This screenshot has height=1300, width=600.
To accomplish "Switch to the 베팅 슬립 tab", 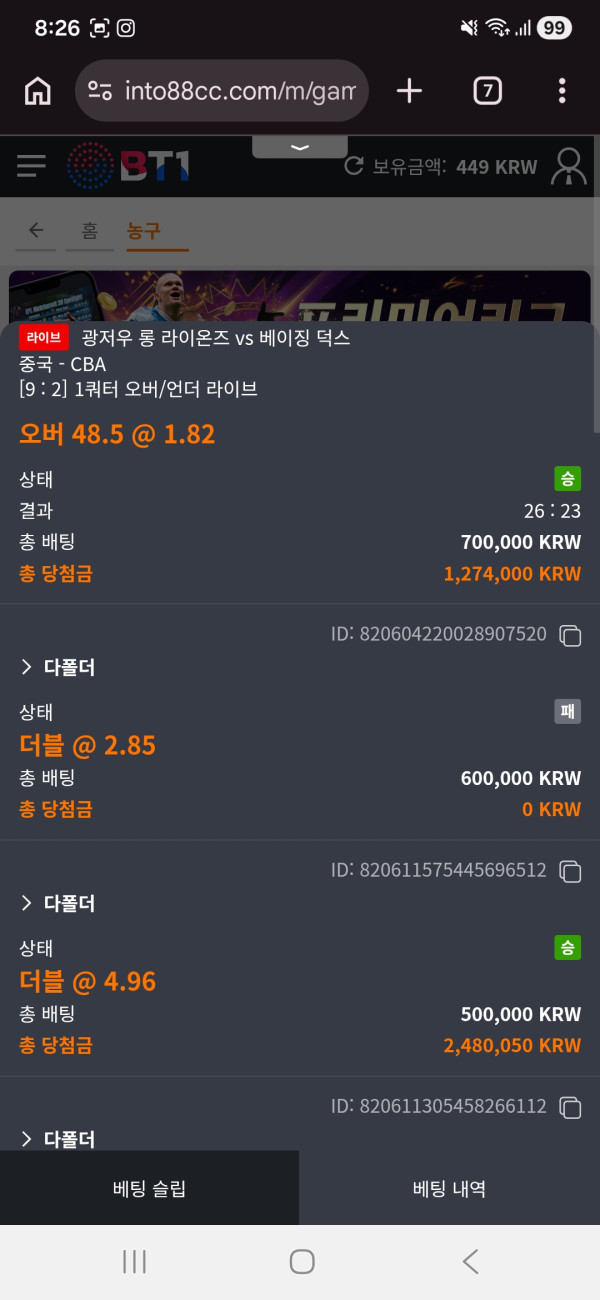I will (149, 1189).
